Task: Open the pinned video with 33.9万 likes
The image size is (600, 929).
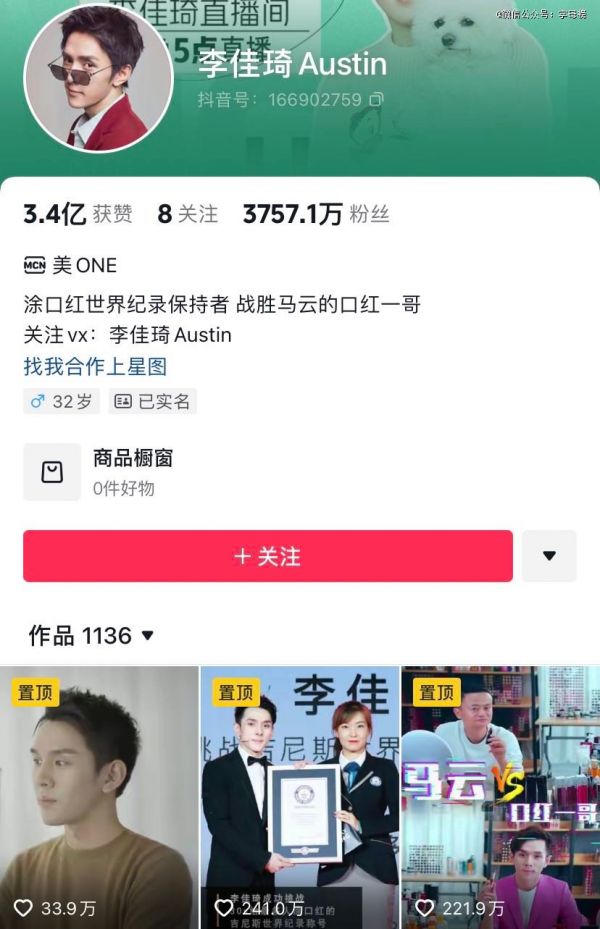Action: [x=98, y=797]
